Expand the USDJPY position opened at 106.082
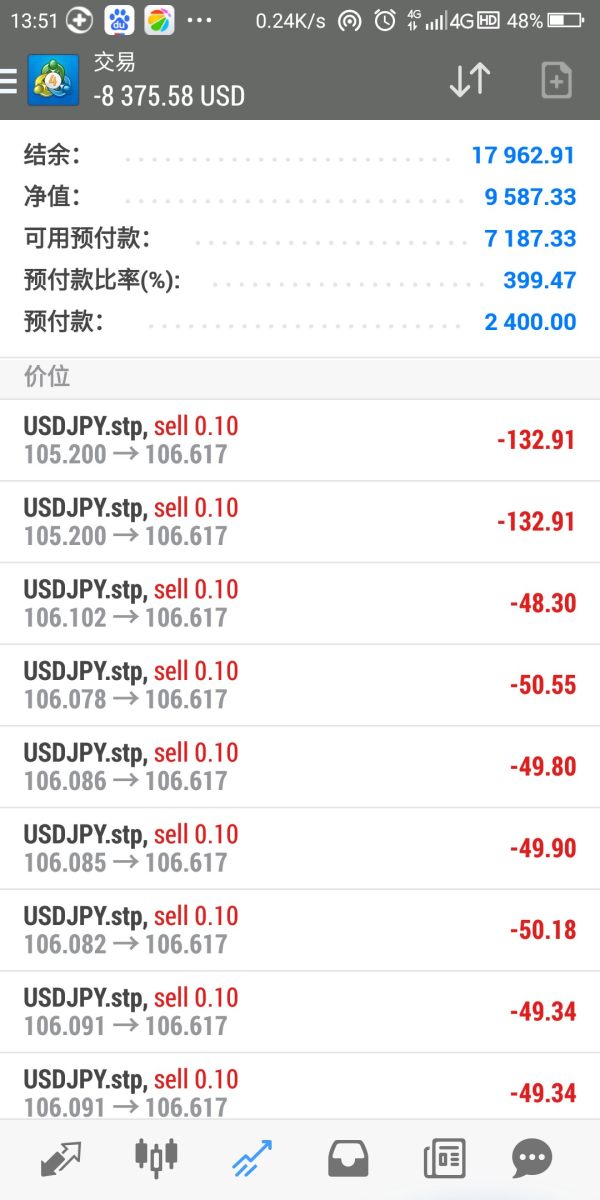Image resolution: width=600 pixels, height=1200 pixels. [x=300, y=930]
